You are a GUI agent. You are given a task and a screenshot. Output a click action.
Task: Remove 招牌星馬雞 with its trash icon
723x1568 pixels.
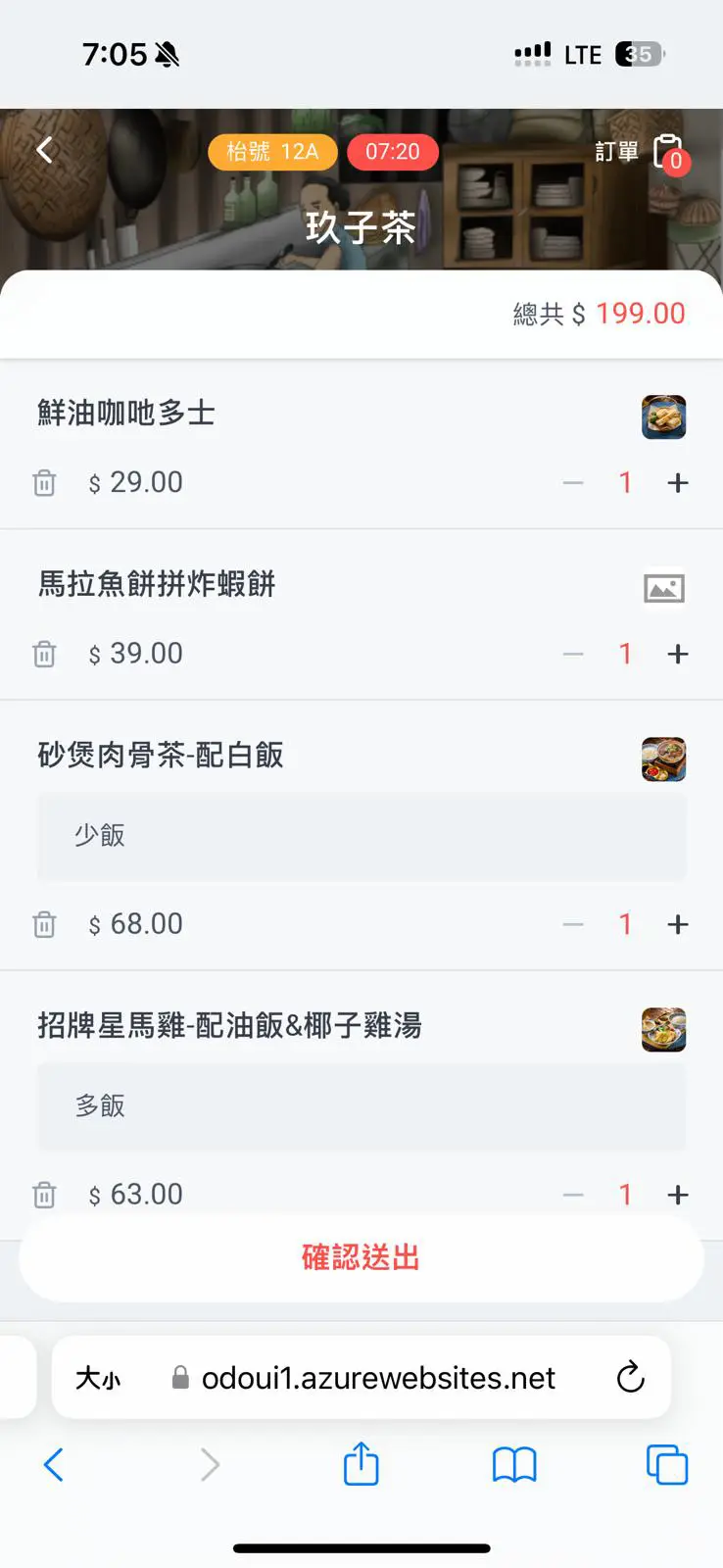pos(44,1195)
